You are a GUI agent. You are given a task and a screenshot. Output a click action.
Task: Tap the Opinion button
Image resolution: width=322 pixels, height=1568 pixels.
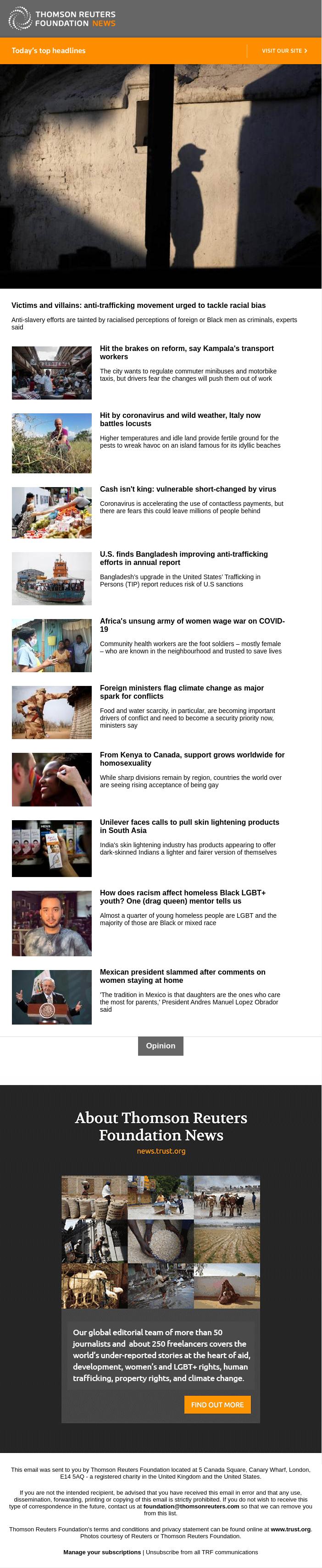pos(161,1046)
